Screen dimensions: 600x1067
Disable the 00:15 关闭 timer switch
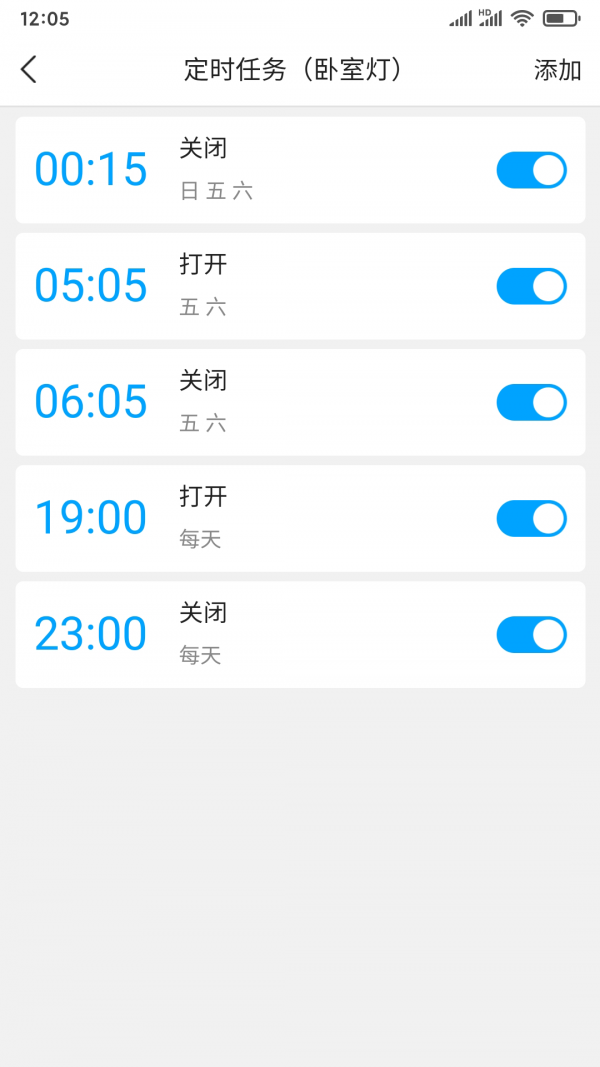pyautogui.click(x=531, y=170)
